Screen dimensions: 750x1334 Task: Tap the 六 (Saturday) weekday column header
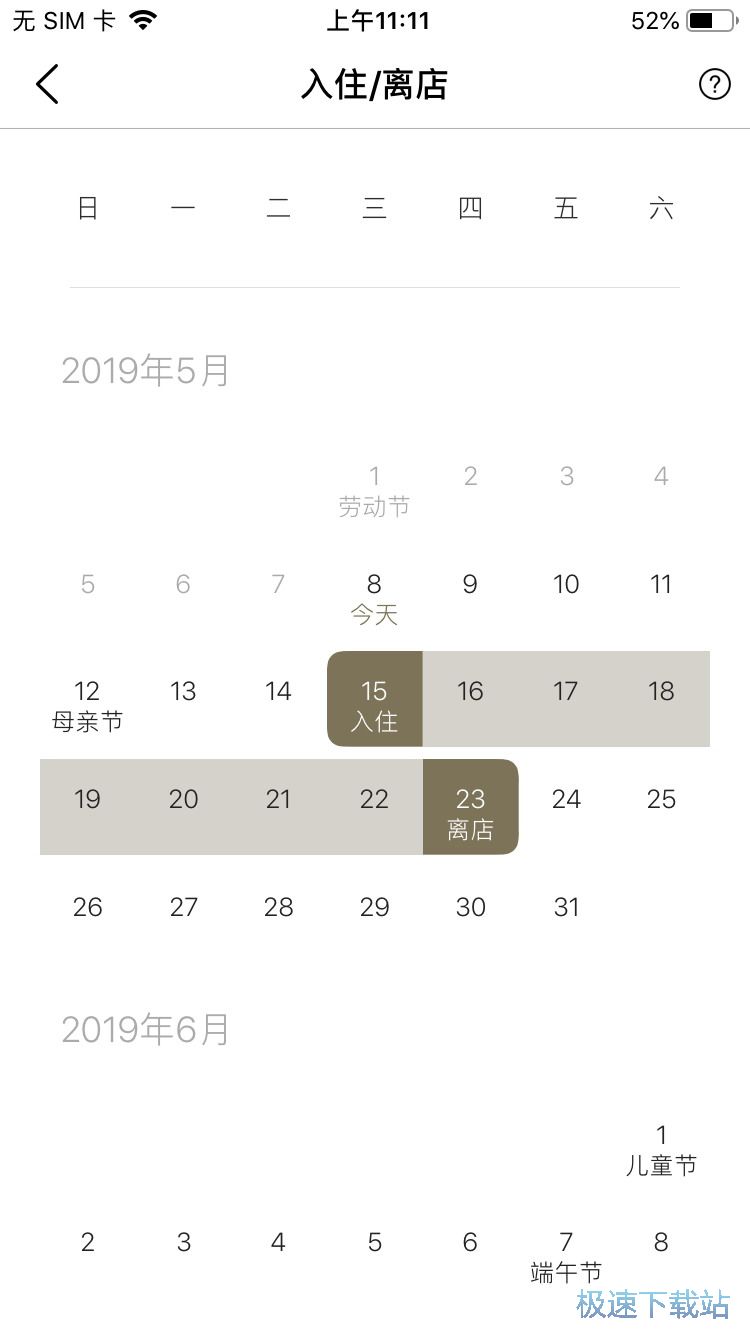click(661, 208)
